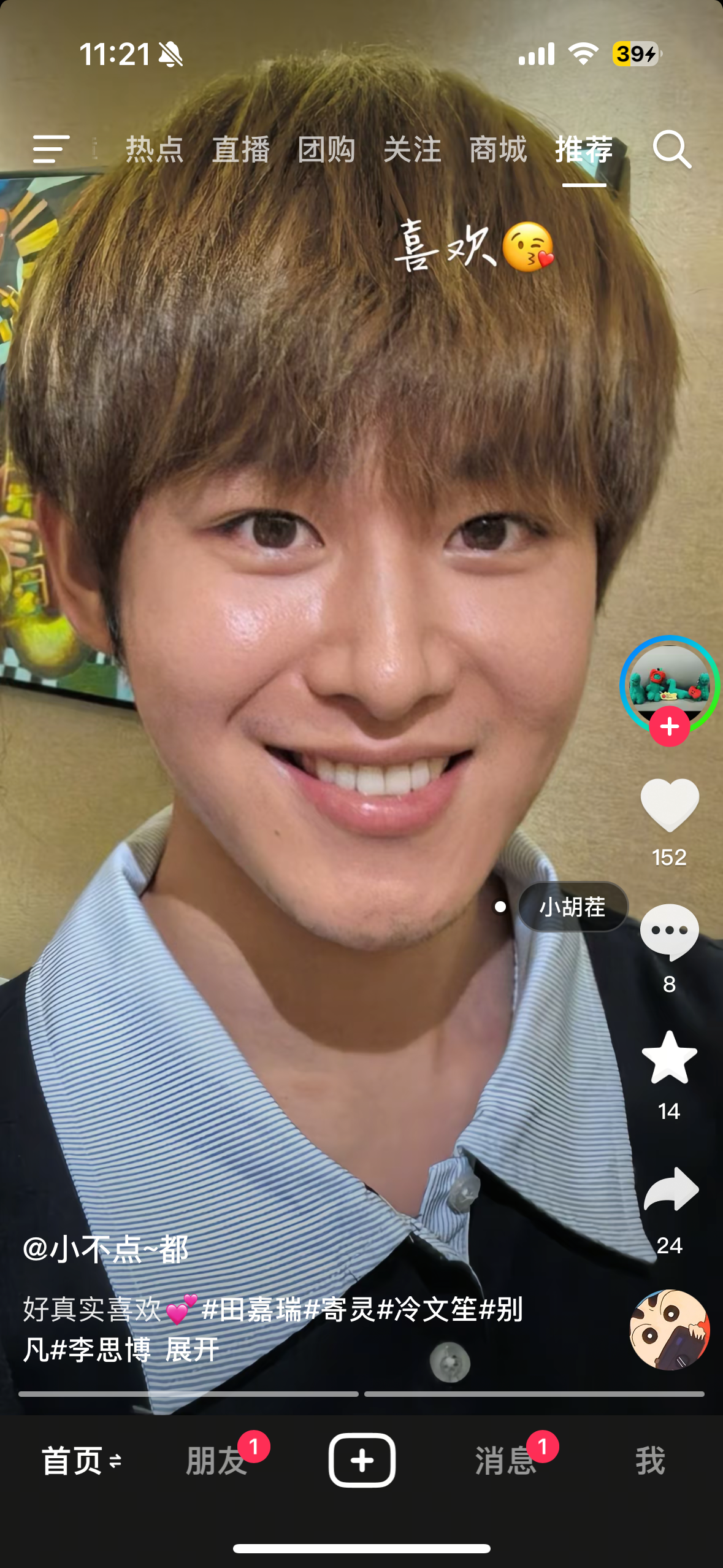This screenshot has height=1568, width=723.
Task: Expand the caption with 展开
Action: 192,1350
